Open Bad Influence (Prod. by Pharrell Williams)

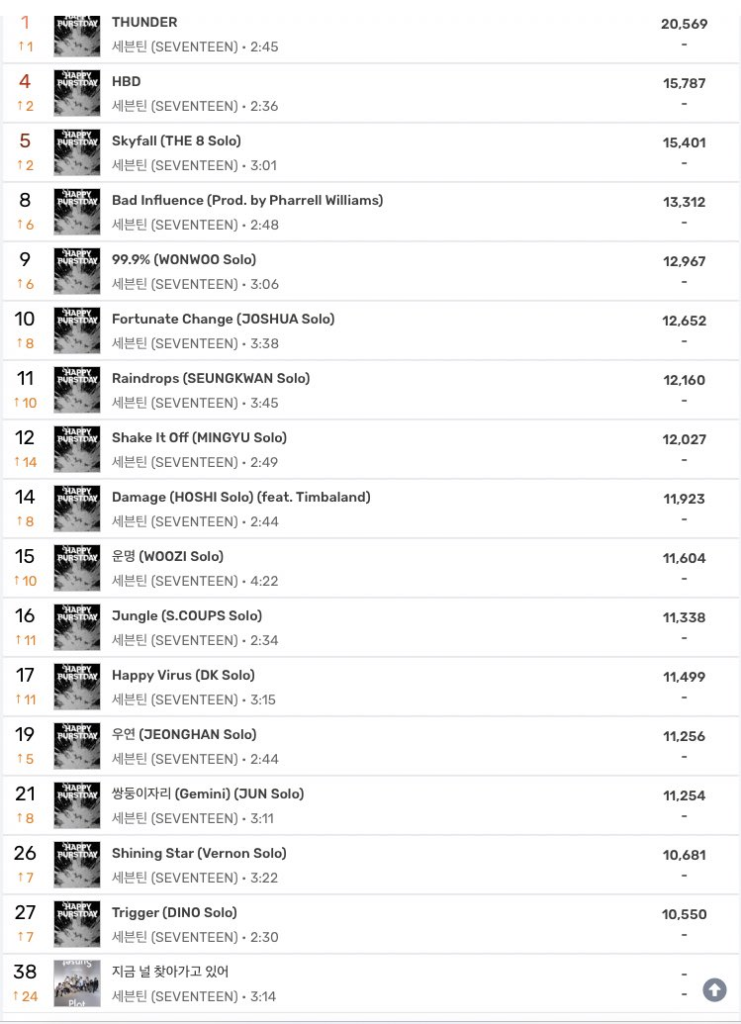point(247,200)
